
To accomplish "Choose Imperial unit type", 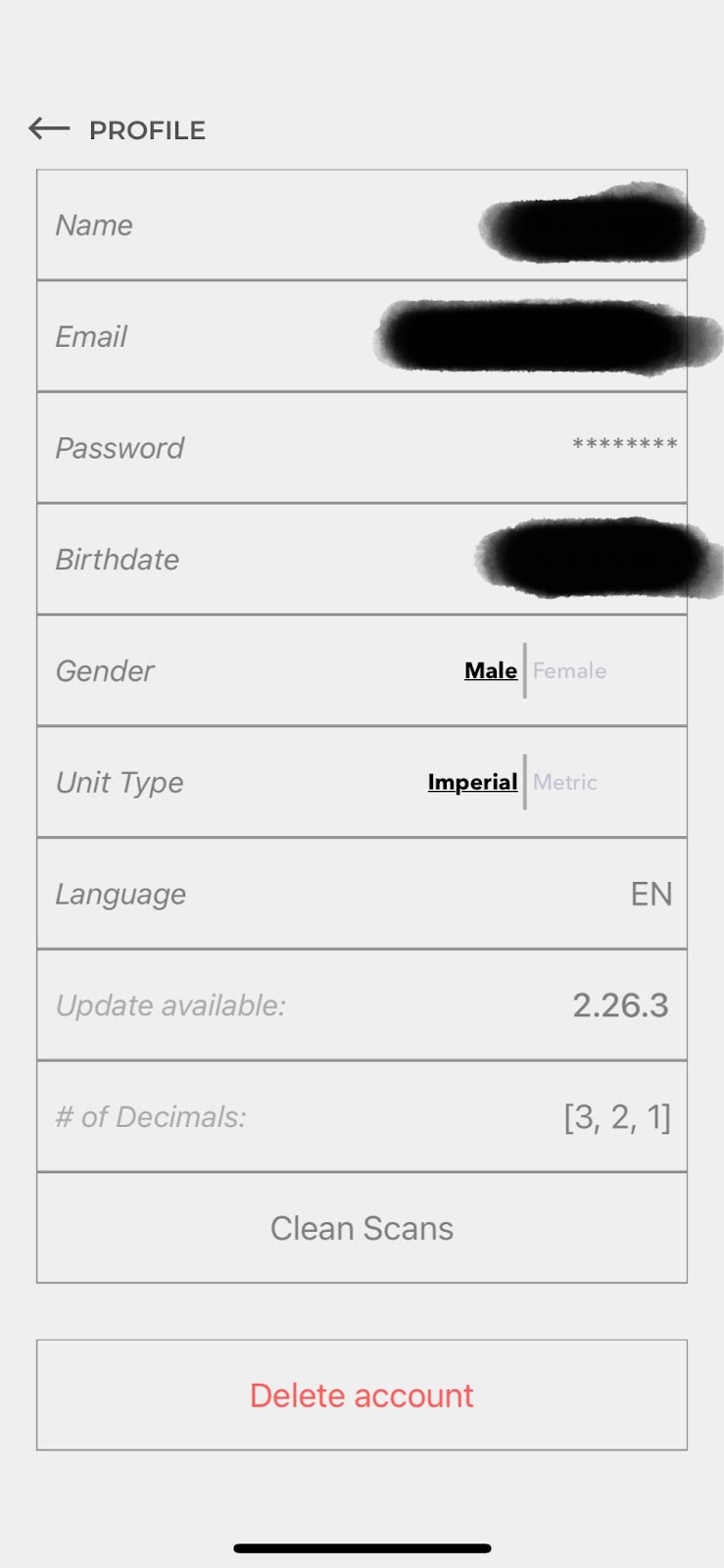I will pos(472,782).
